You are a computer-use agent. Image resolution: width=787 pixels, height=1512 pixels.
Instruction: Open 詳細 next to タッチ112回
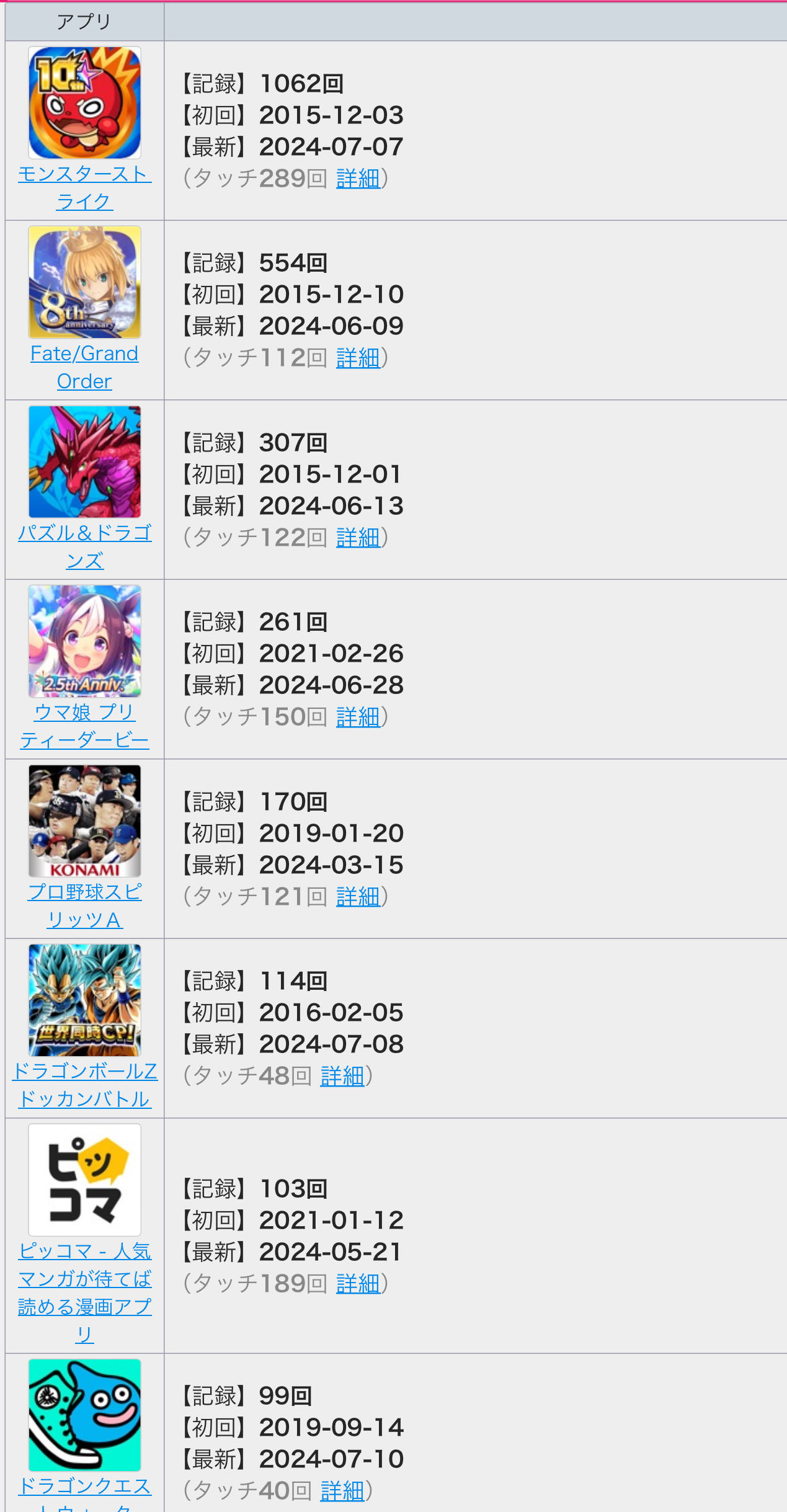point(358,358)
